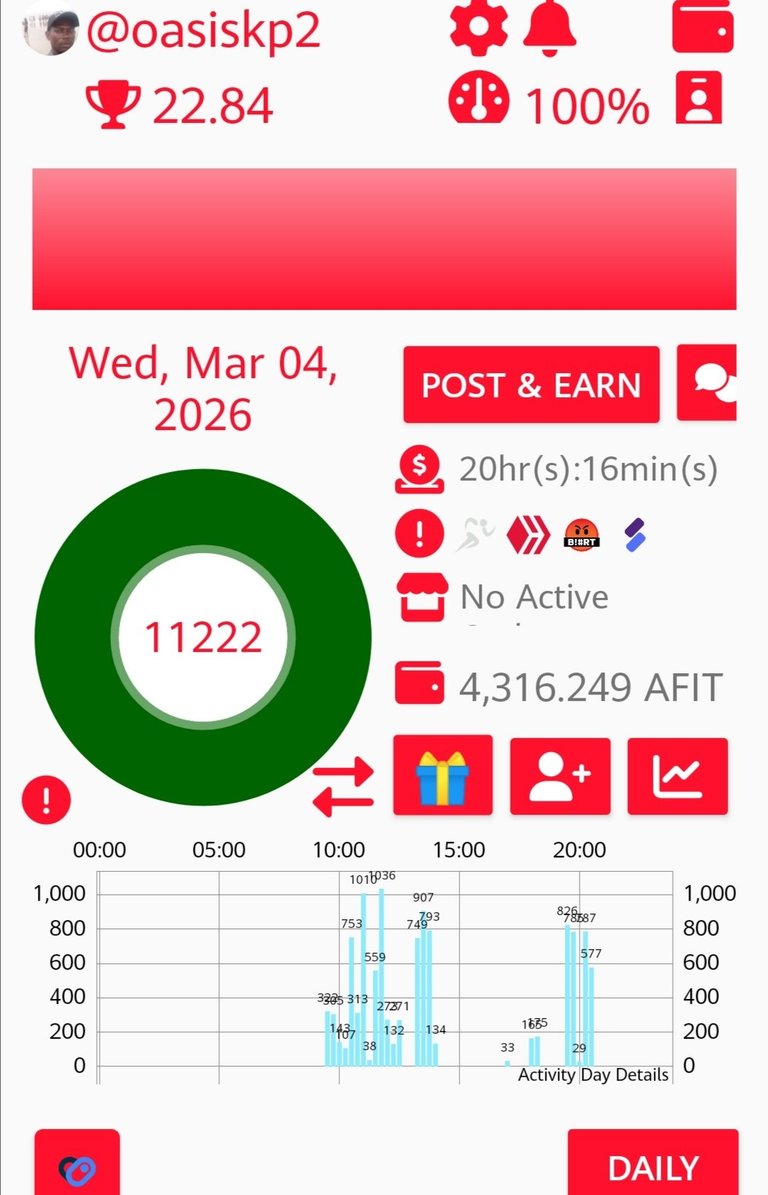Tap the POST & EARN button
This screenshot has width=768, height=1195.
[x=531, y=385]
